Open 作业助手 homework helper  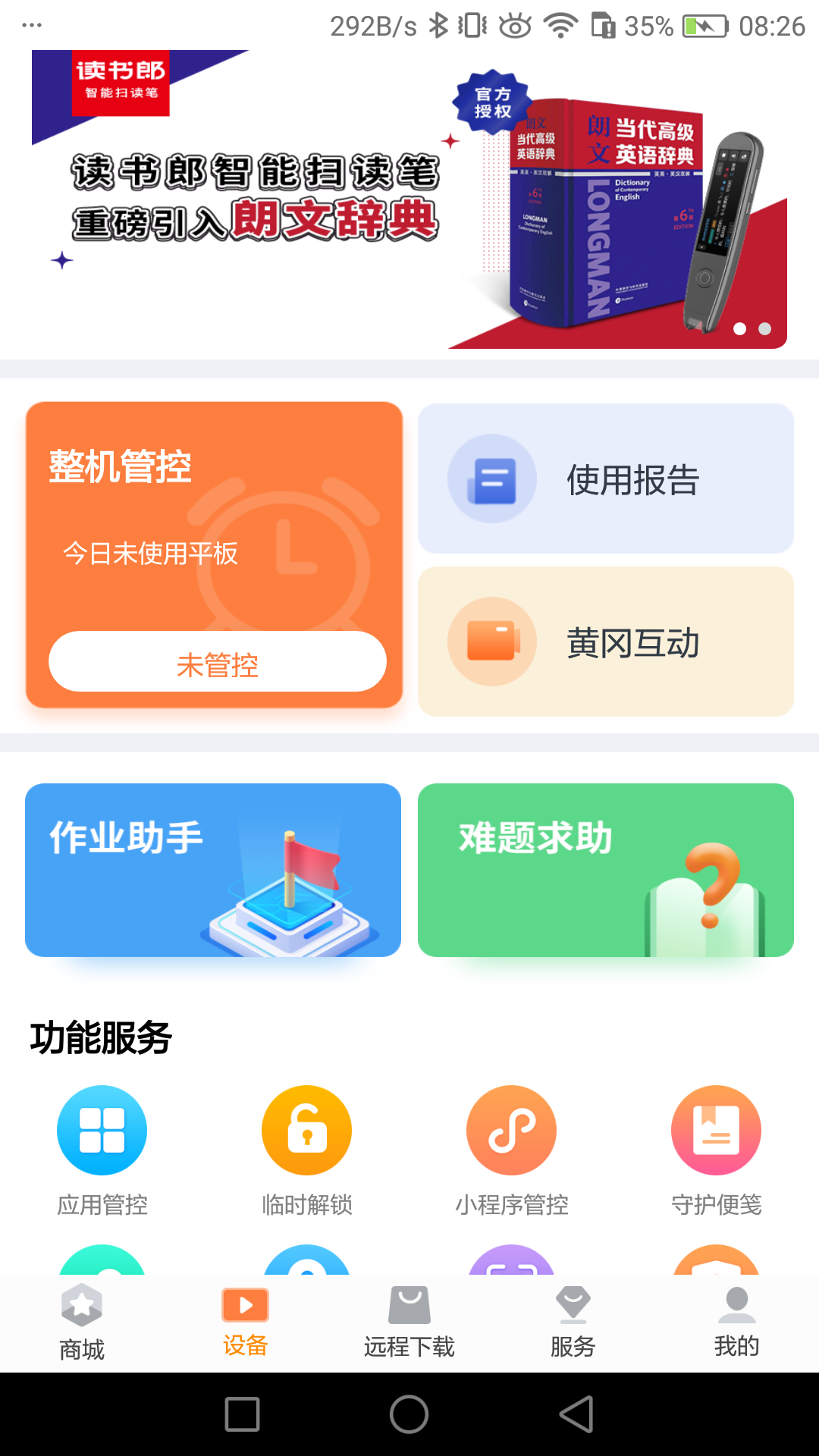point(213,870)
